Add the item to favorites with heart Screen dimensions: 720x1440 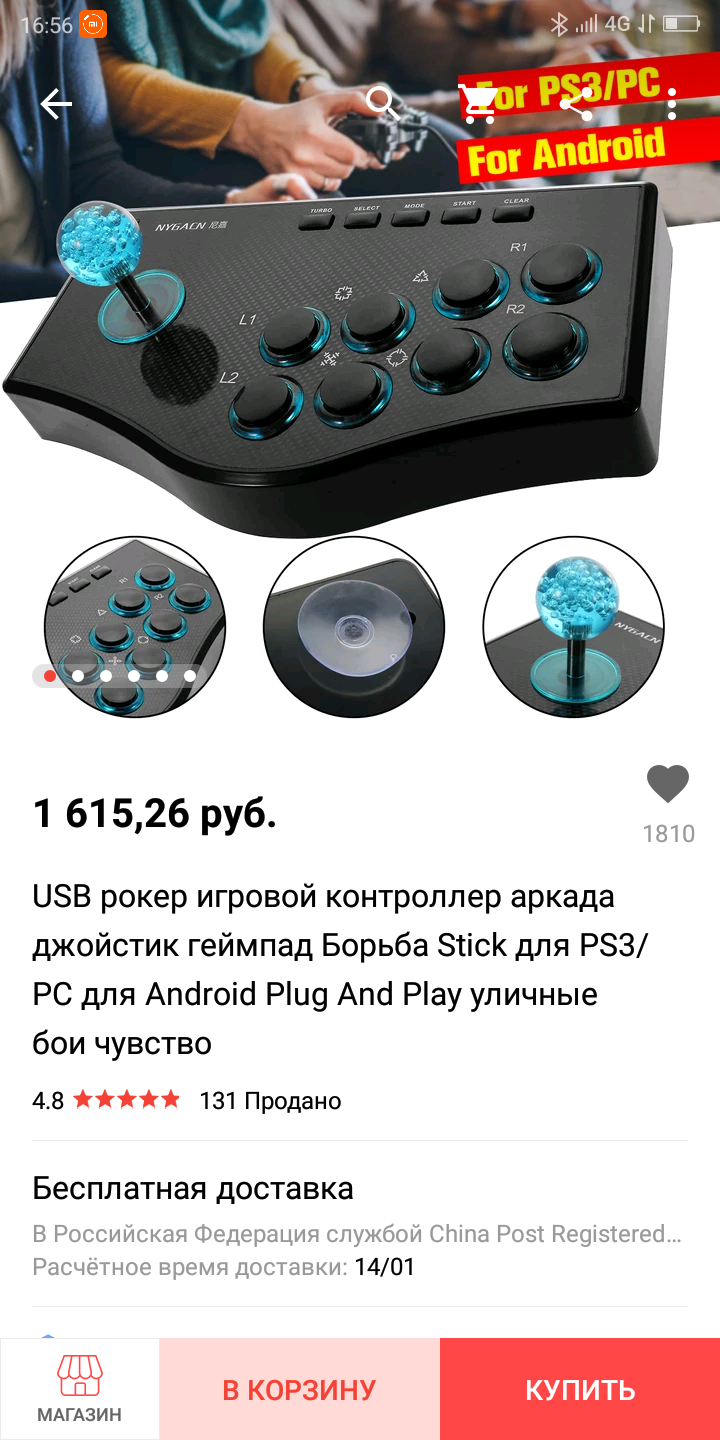(x=667, y=785)
